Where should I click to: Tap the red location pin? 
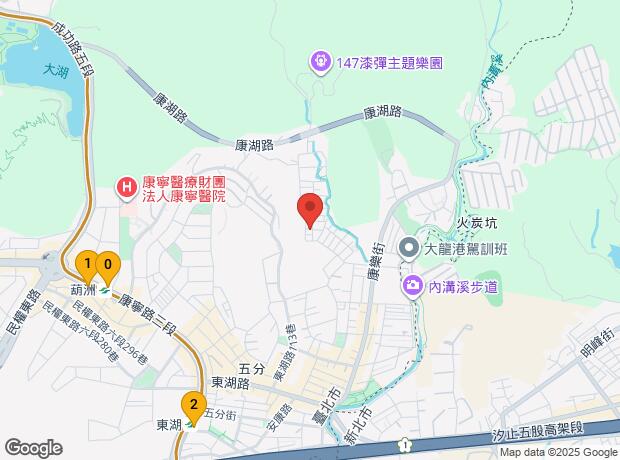pyautogui.click(x=310, y=211)
